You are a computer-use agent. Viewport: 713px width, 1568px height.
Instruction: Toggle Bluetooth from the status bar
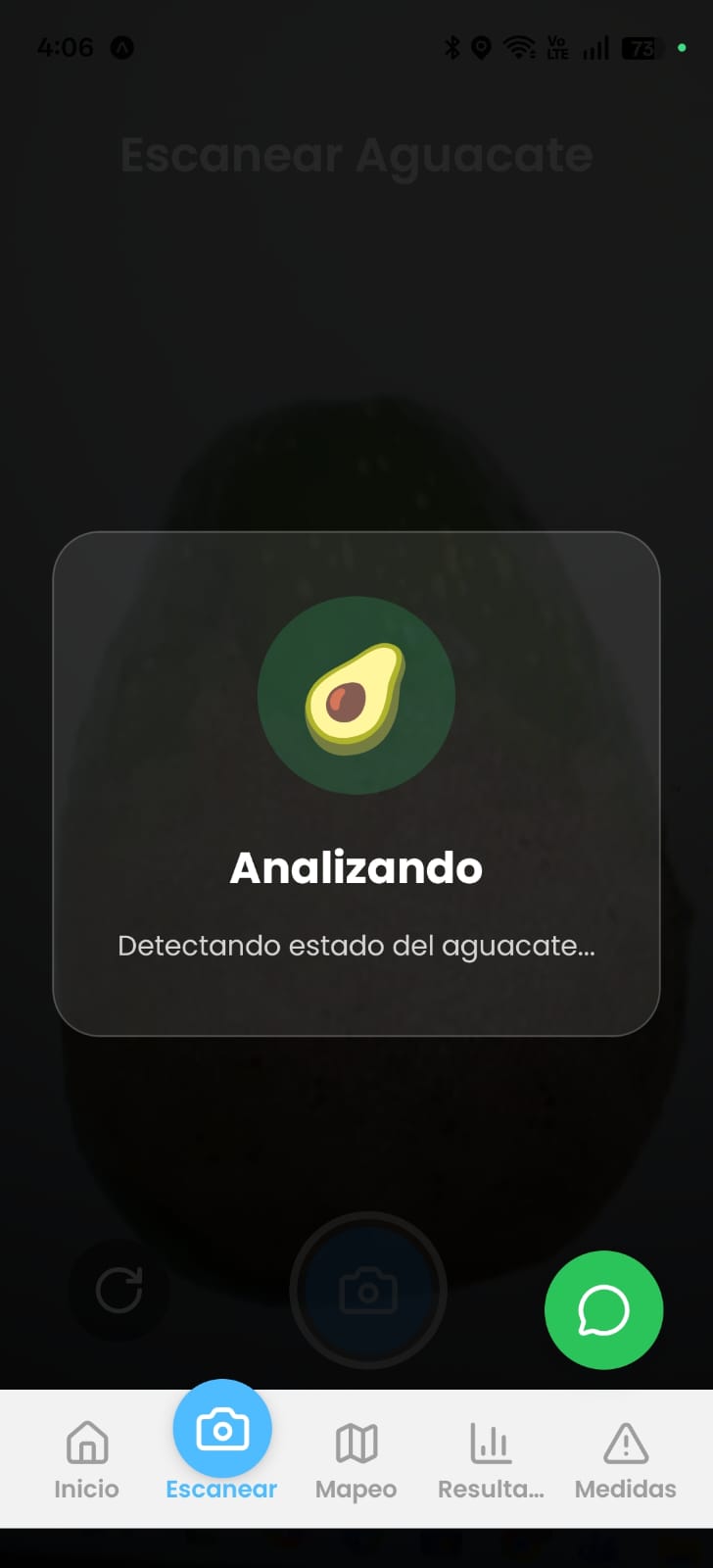452,47
